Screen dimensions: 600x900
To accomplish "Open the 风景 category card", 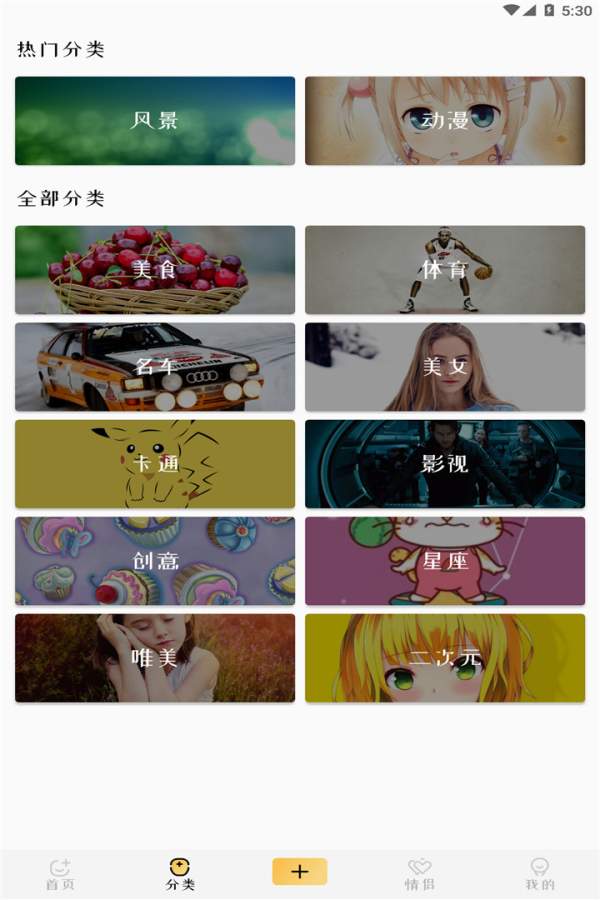I will pyautogui.click(x=155, y=121).
